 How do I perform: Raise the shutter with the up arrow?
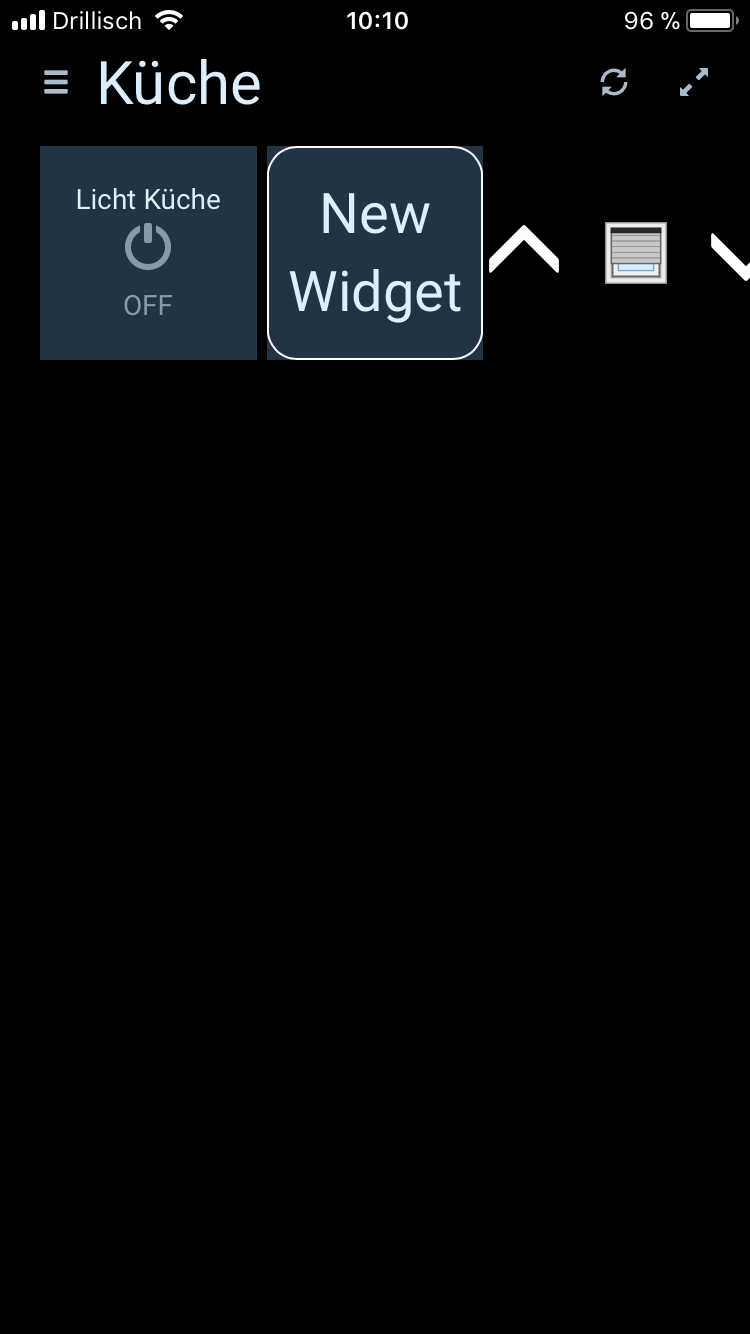[x=524, y=250]
